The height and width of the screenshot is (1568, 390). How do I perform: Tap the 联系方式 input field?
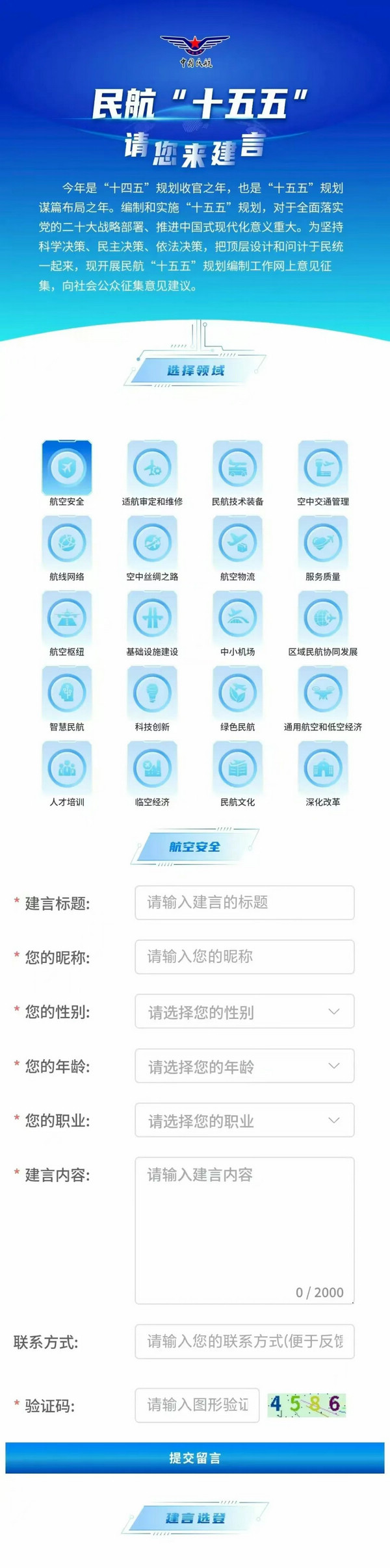(x=244, y=1341)
